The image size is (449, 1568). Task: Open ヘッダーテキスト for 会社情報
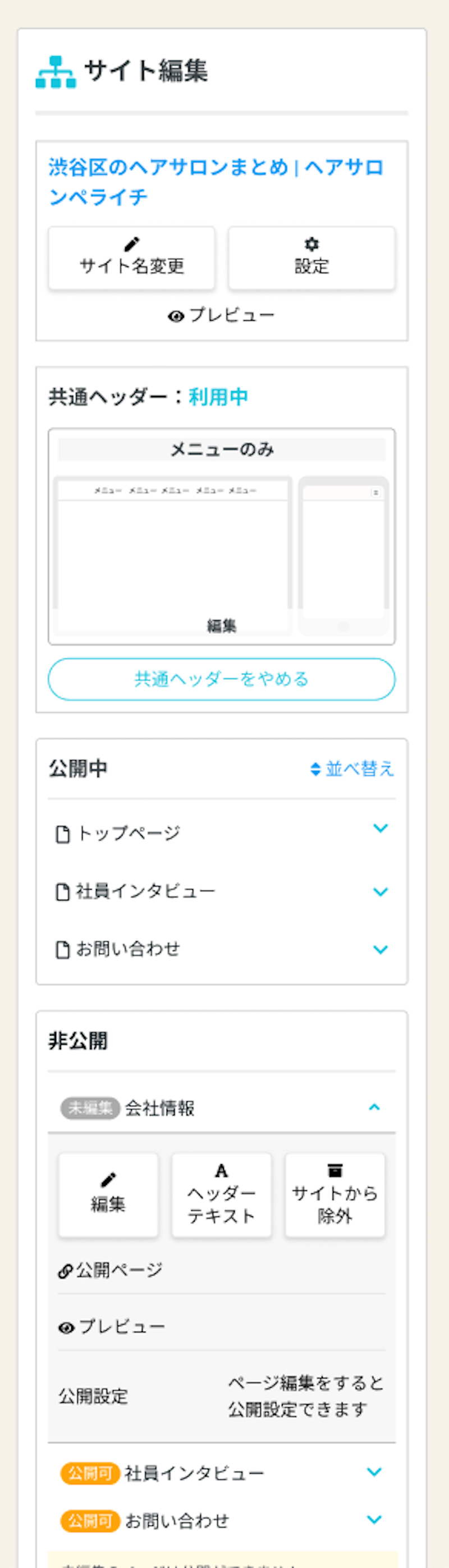[x=221, y=1195]
